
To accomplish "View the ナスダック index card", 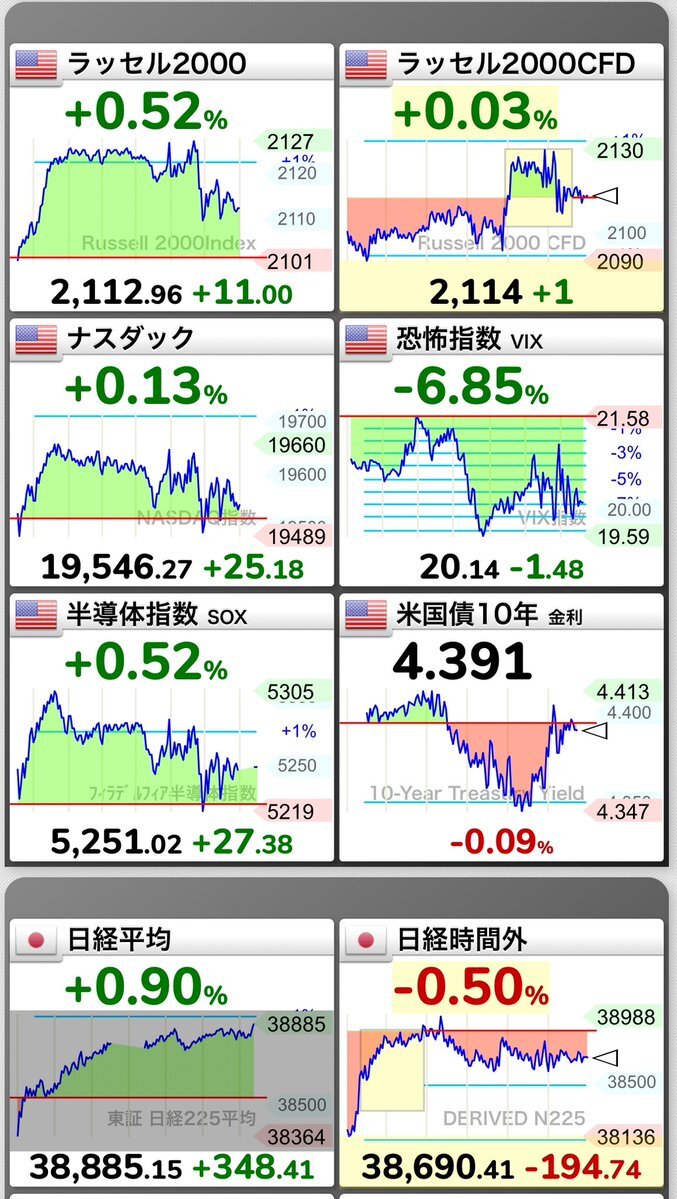I will 172,453.
